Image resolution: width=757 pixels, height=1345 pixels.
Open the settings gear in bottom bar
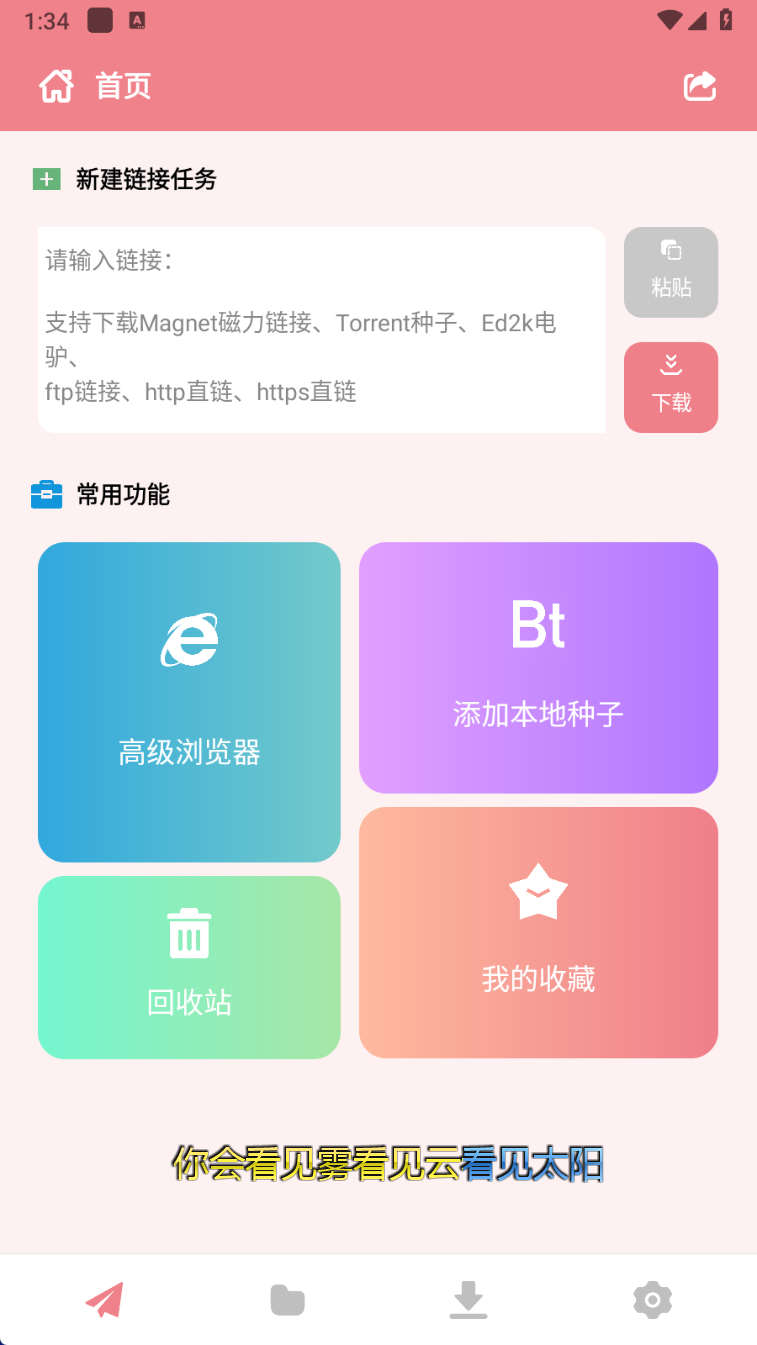(652, 1299)
